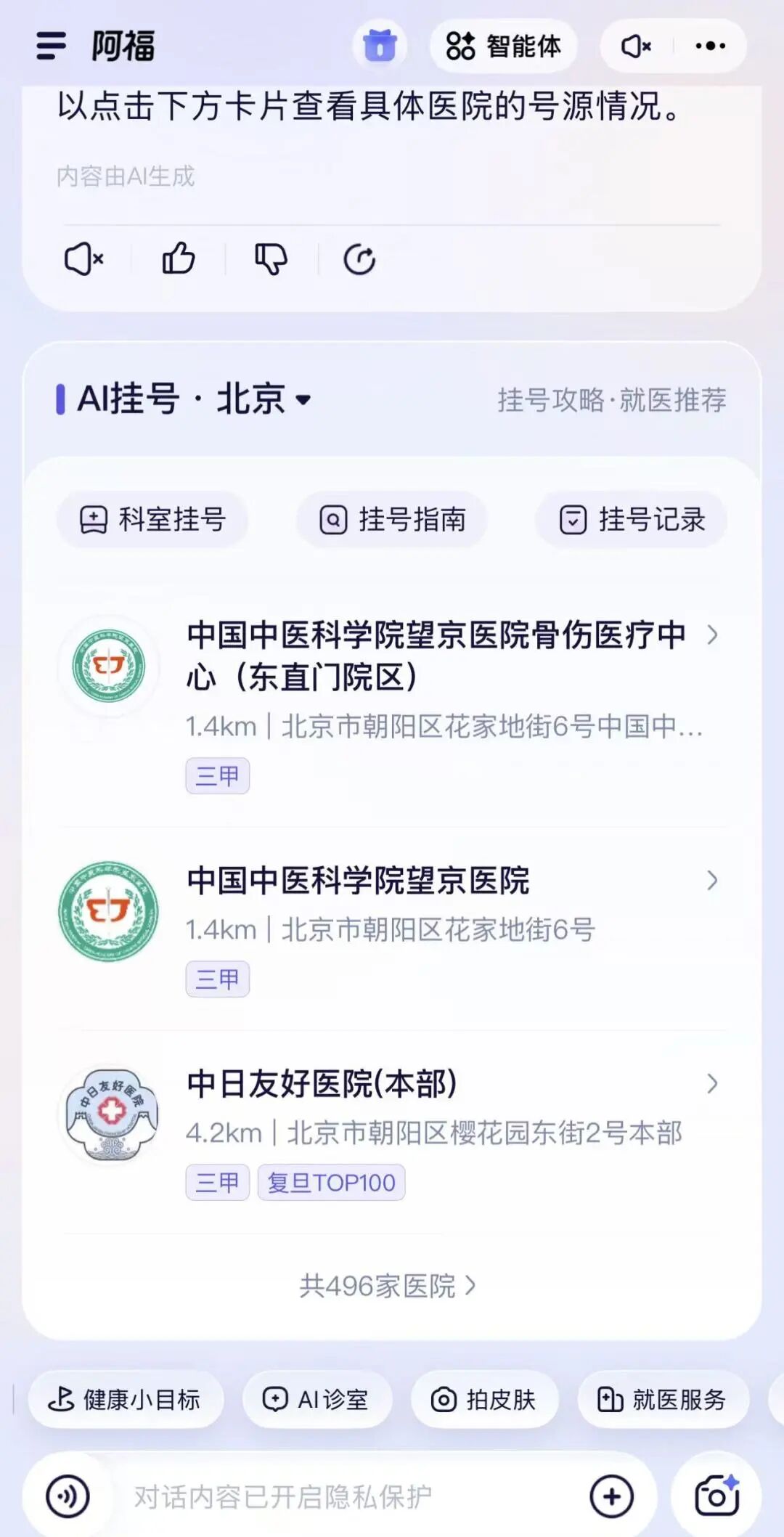The height and width of the screenshot is (1537, 784).
Task: Open the gift box icon
Action: [x=380, y=46]
